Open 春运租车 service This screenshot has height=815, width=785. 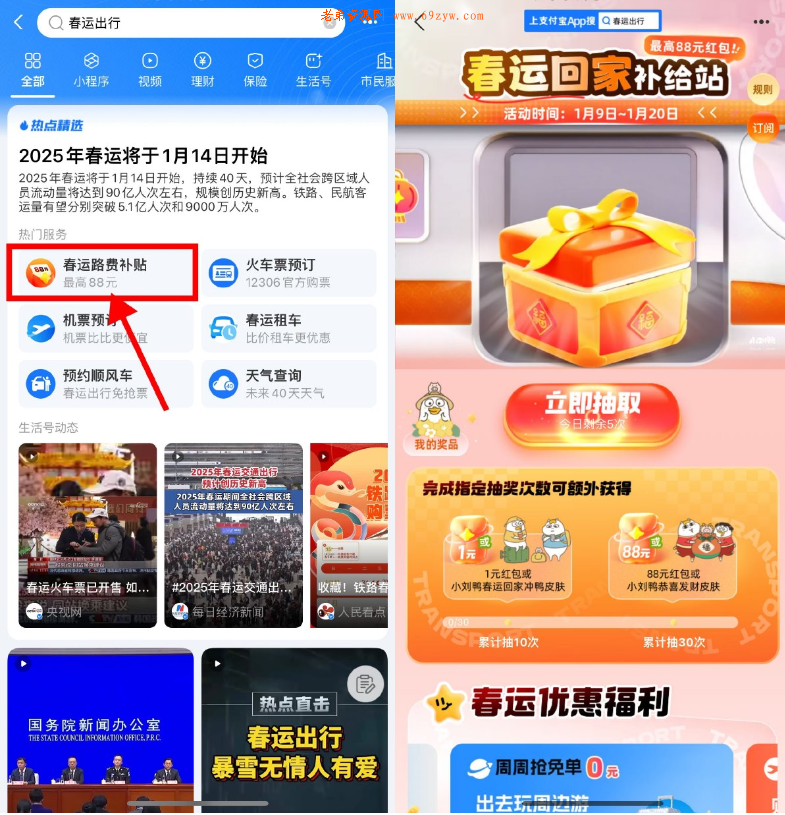pyautogui.click(x=289, y=328)
